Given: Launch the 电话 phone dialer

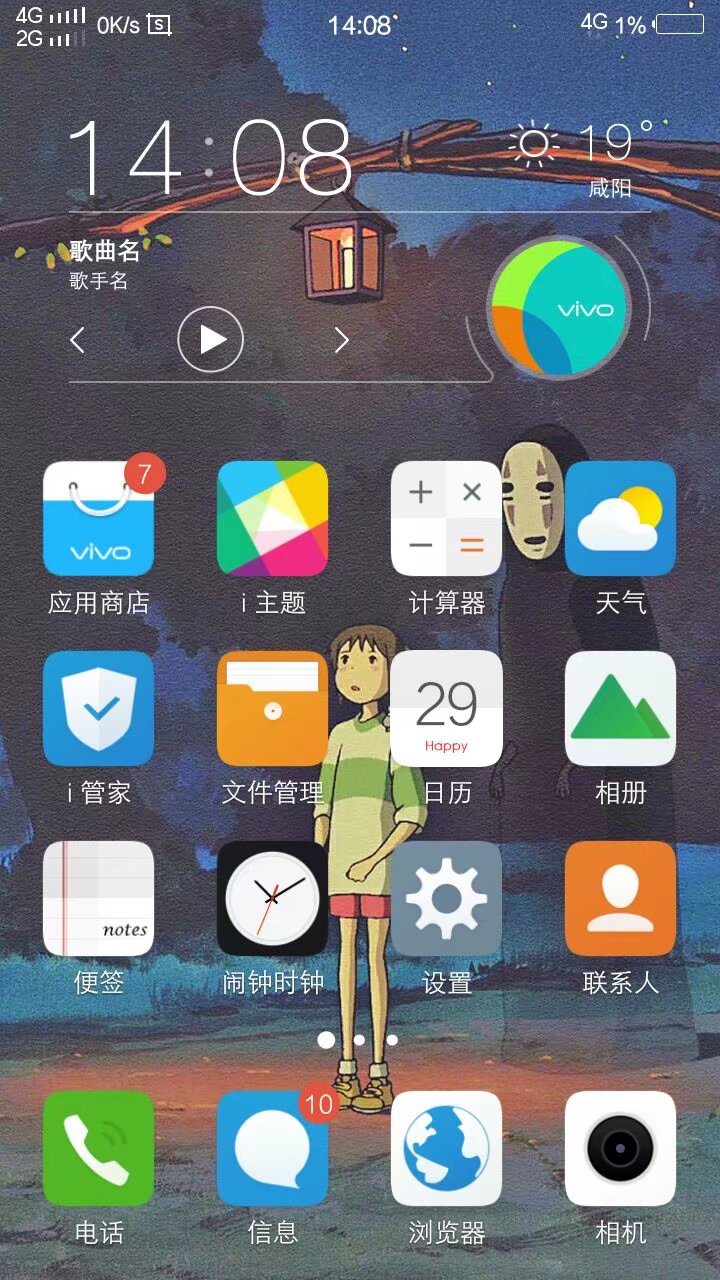Looking at the screenshot, I should pyautogui.click(x=98, y=1148).
